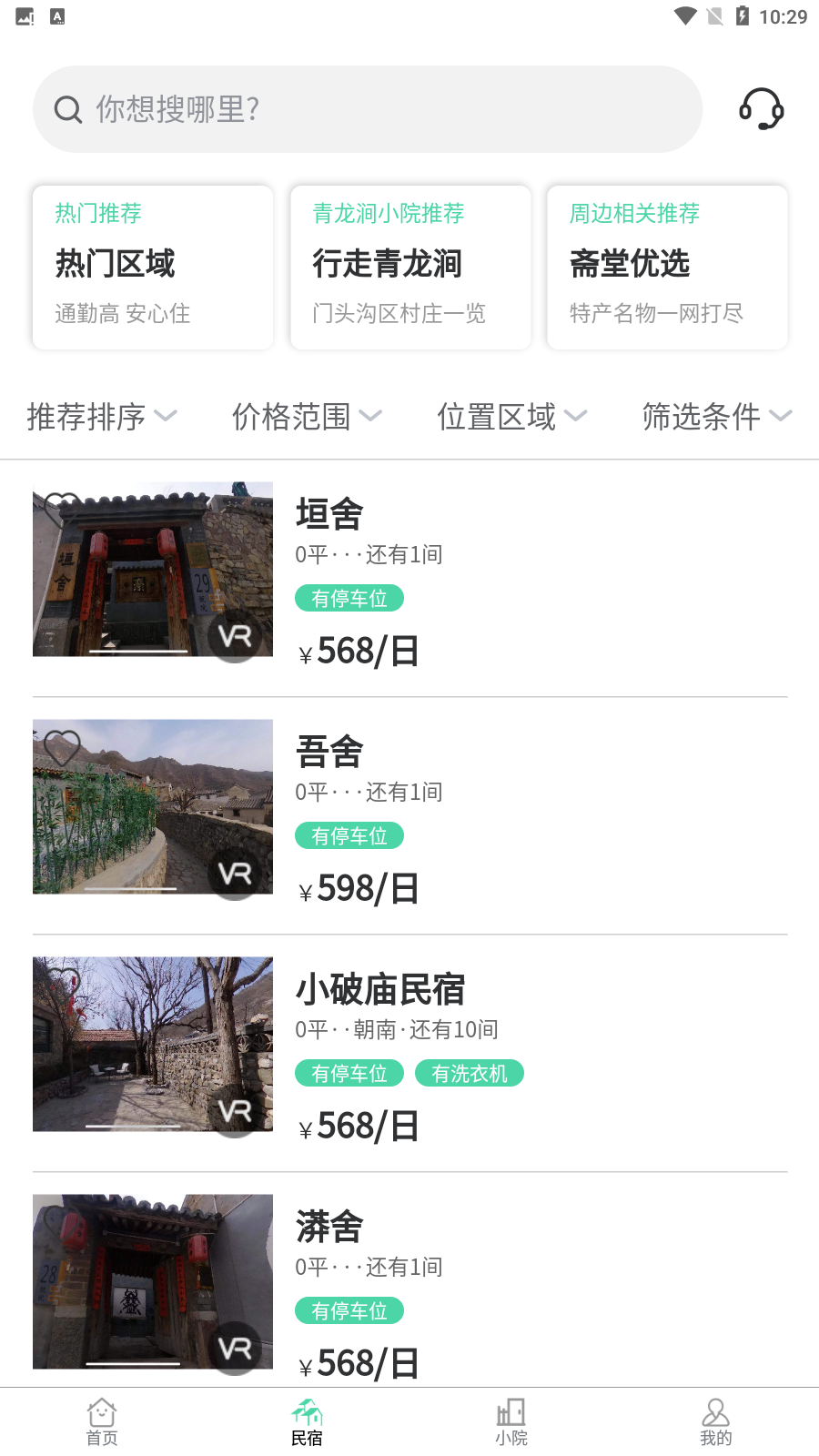Expand the 推荐排序 sorting dropdown
This screenshot has width=819, height=1456.
102,417
